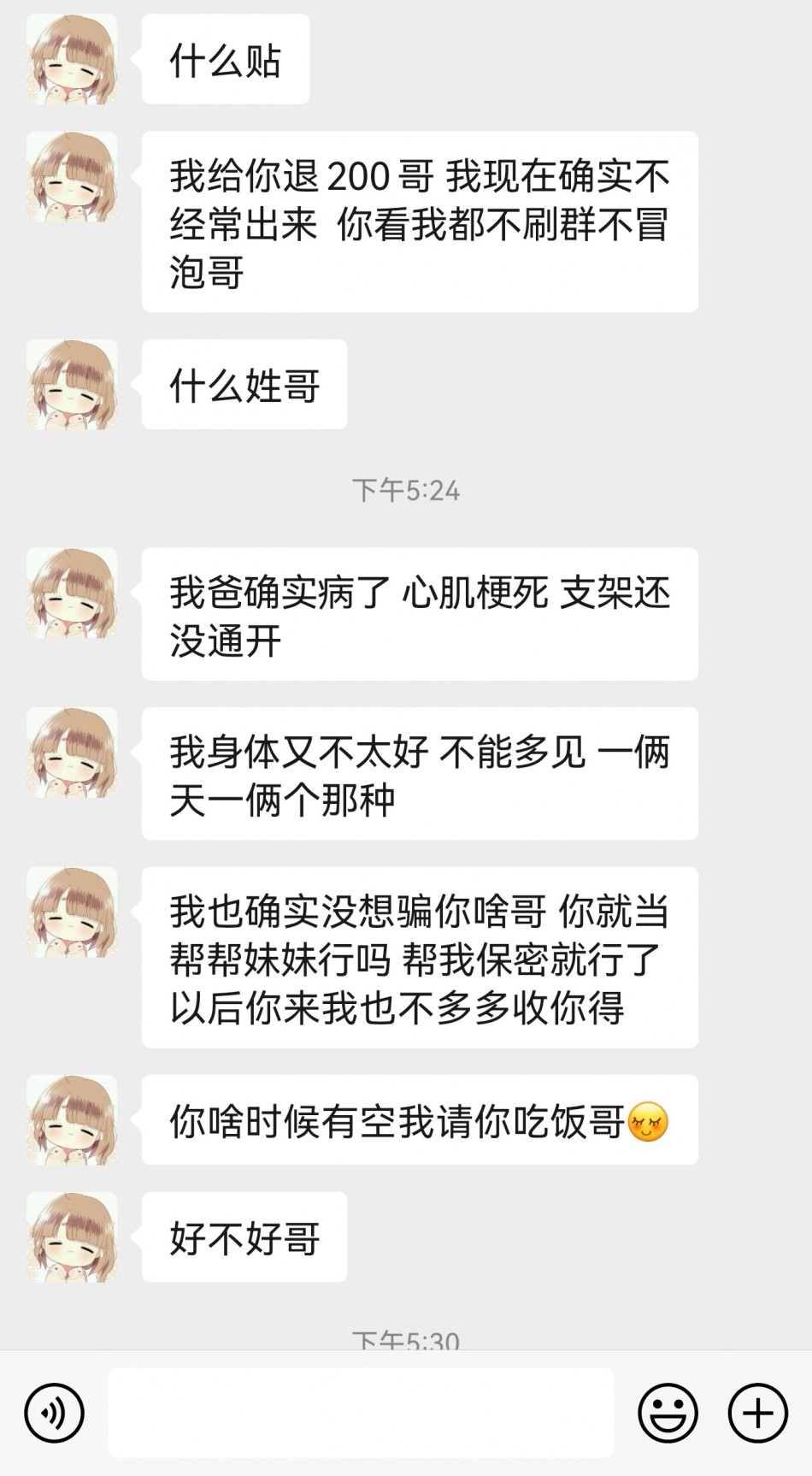The image size is (812, 1476).
Task: Open the plus attachments menu
Action: pos(757,1413)
